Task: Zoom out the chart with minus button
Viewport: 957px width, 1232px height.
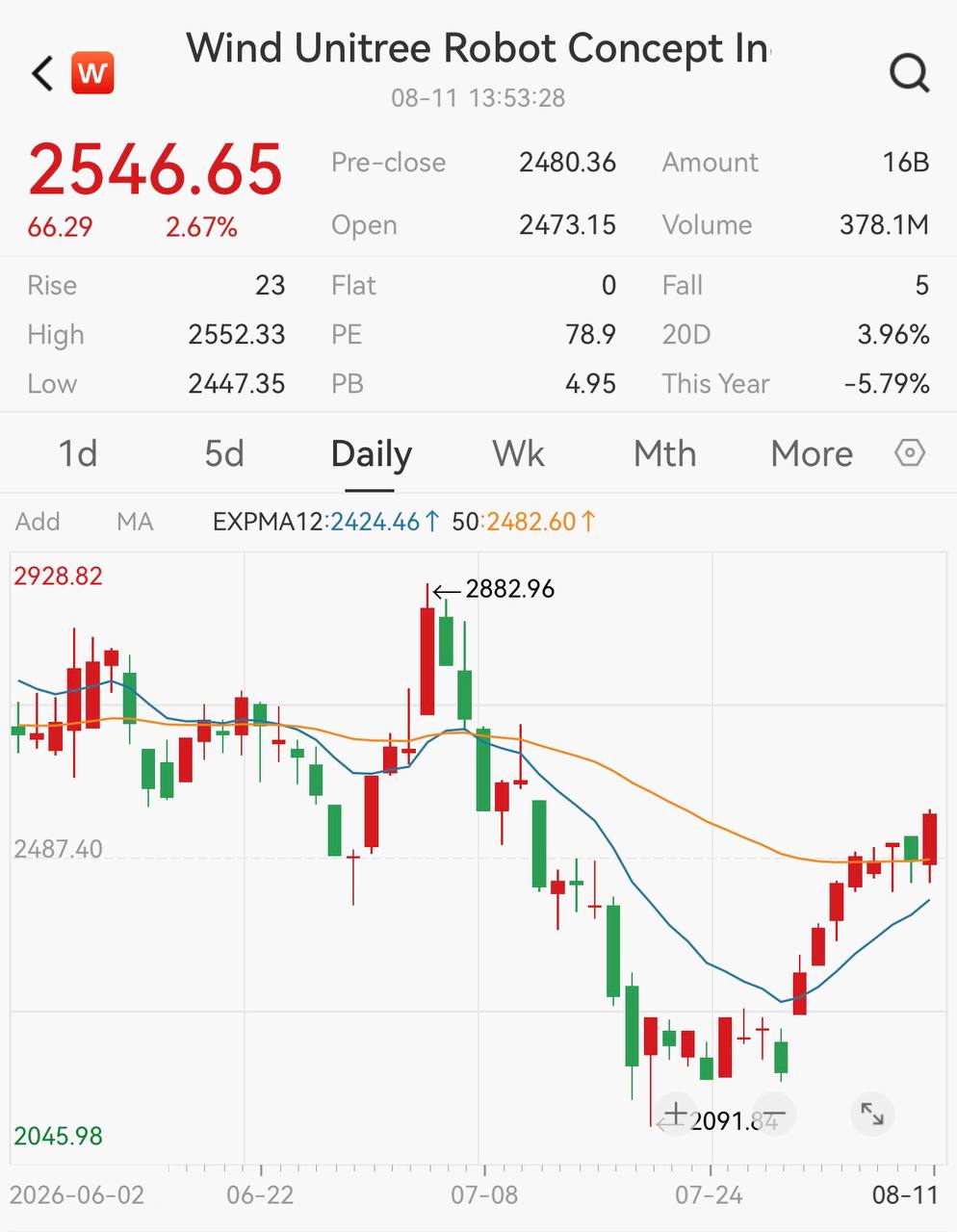Action: (x=773, y=1115)
